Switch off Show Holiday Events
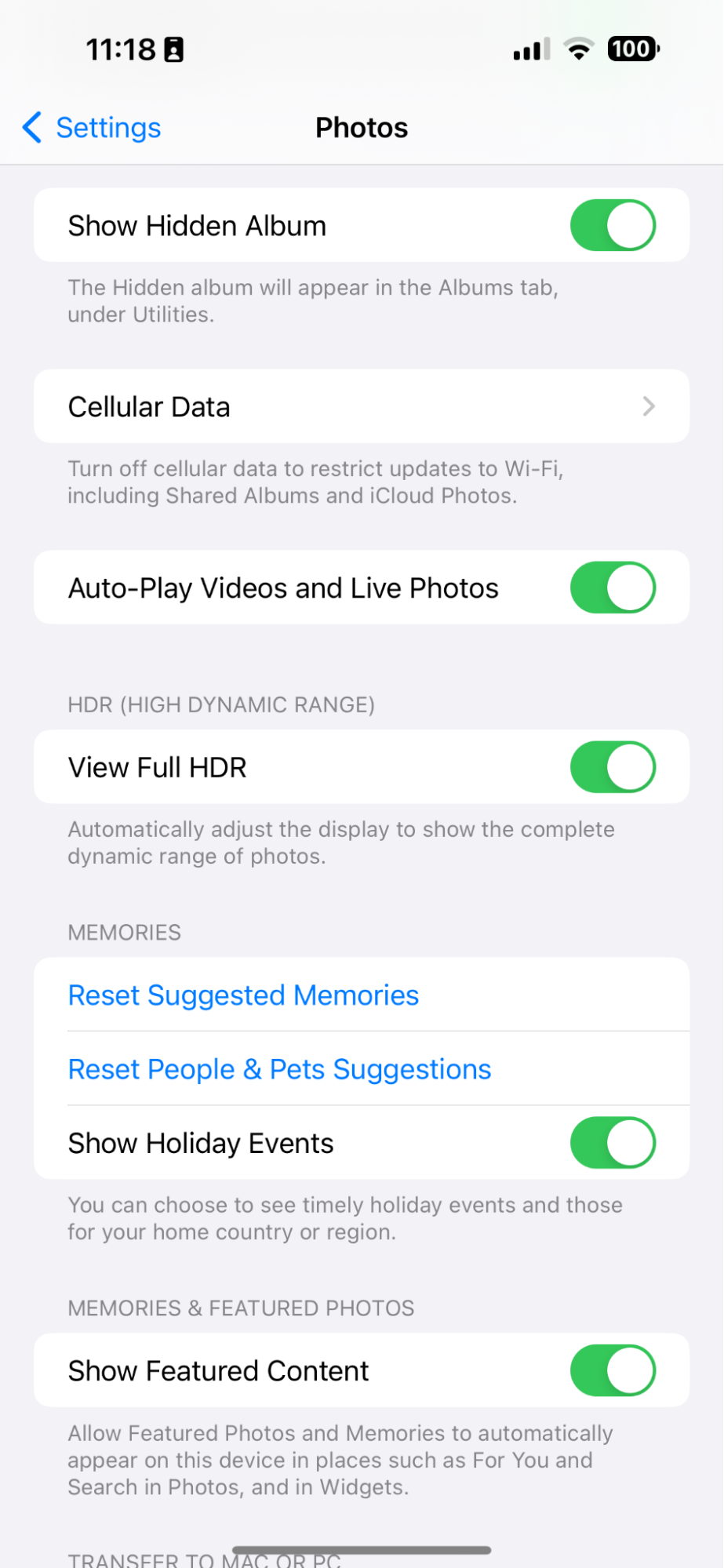Screen dimensions: 724x1568 point(613,1143)
